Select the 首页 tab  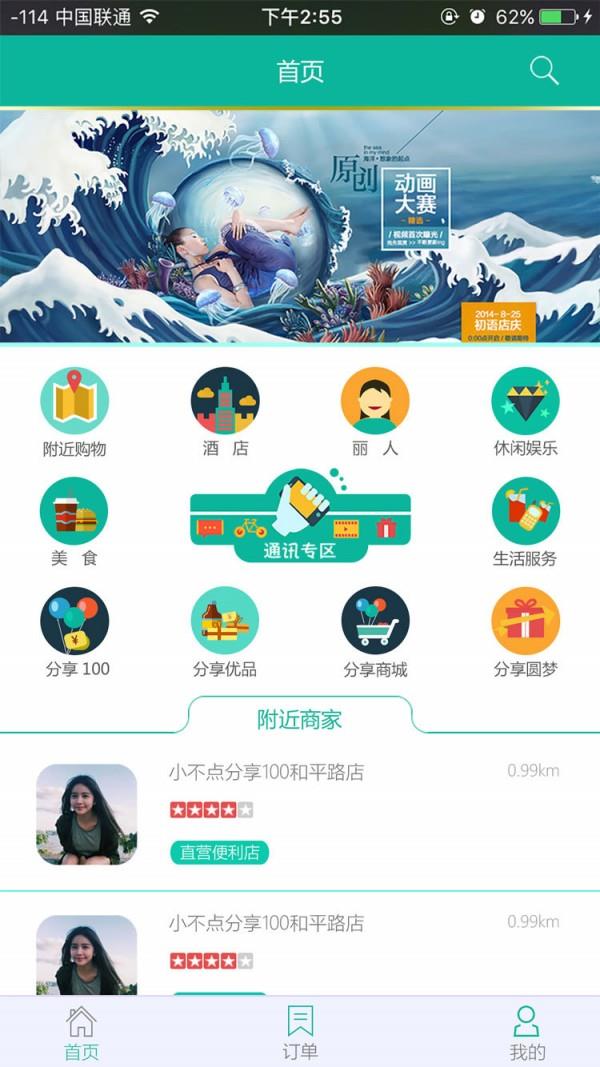tap(81, 1032)
